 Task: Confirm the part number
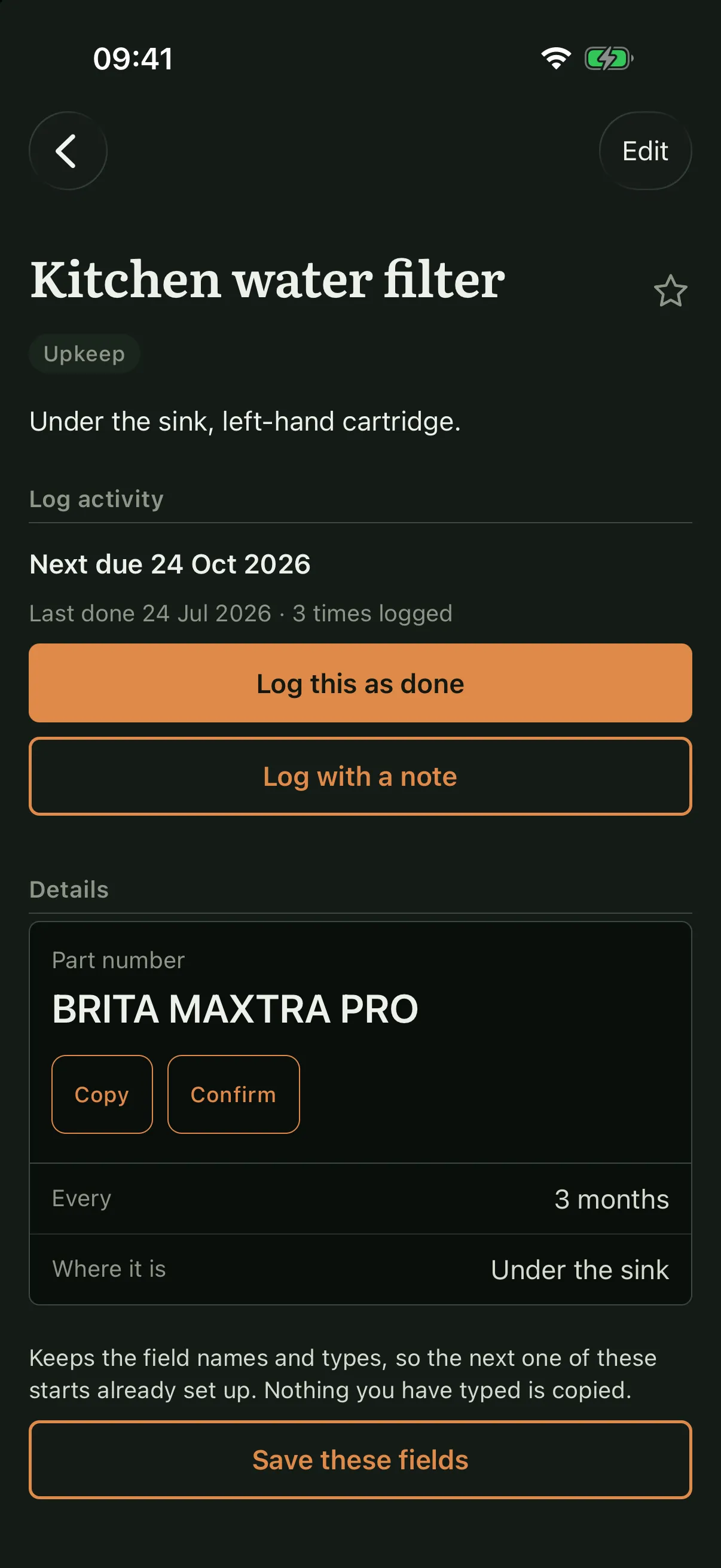pyautogui.click(x=234, y=1094)
